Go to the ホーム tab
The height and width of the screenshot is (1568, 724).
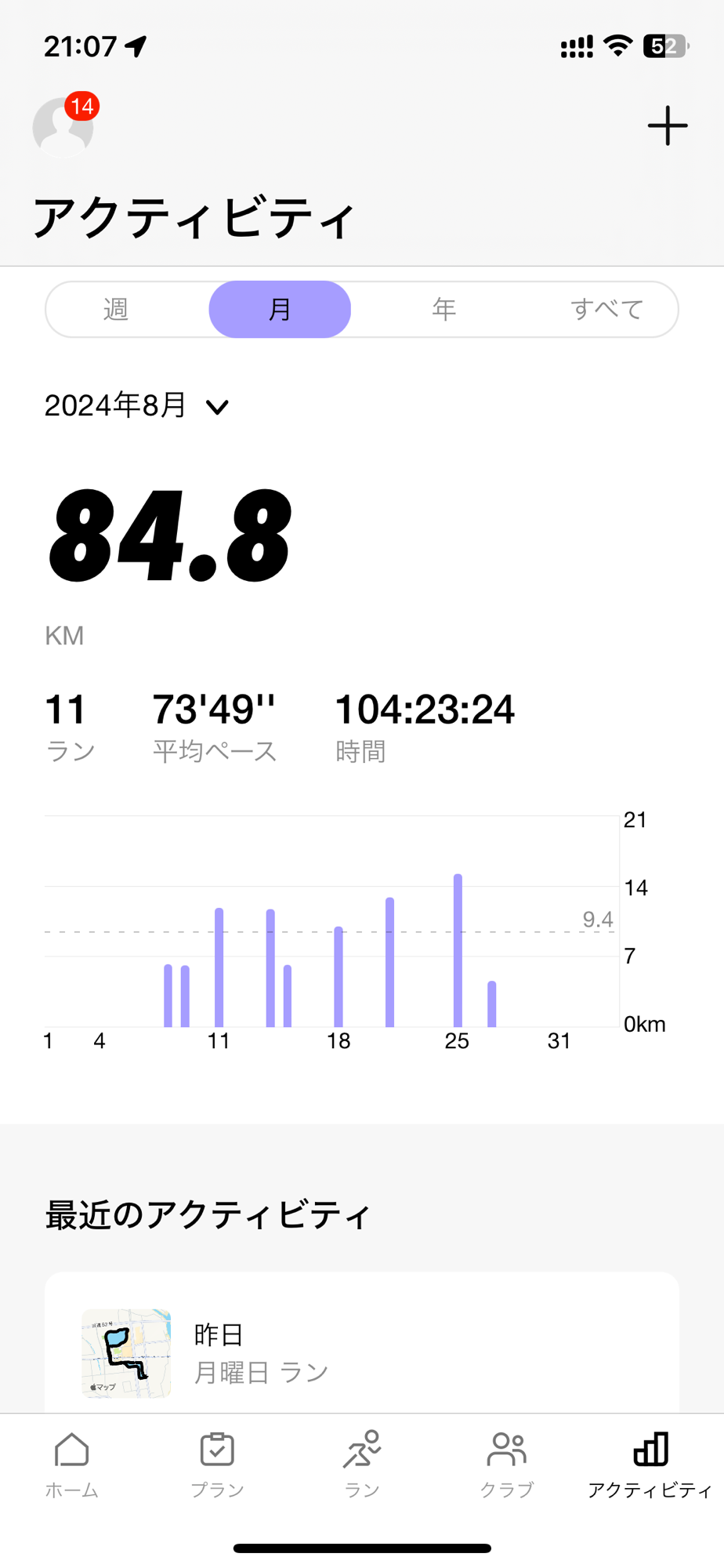tap(72, 1465)
